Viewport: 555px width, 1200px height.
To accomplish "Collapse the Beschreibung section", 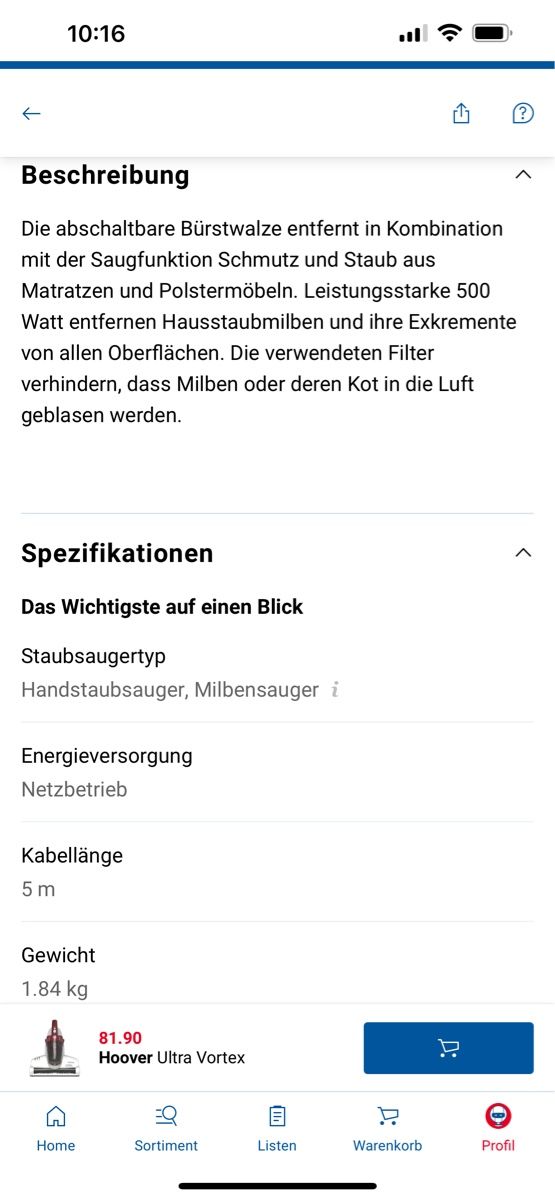I will click(x=523, y=174).
